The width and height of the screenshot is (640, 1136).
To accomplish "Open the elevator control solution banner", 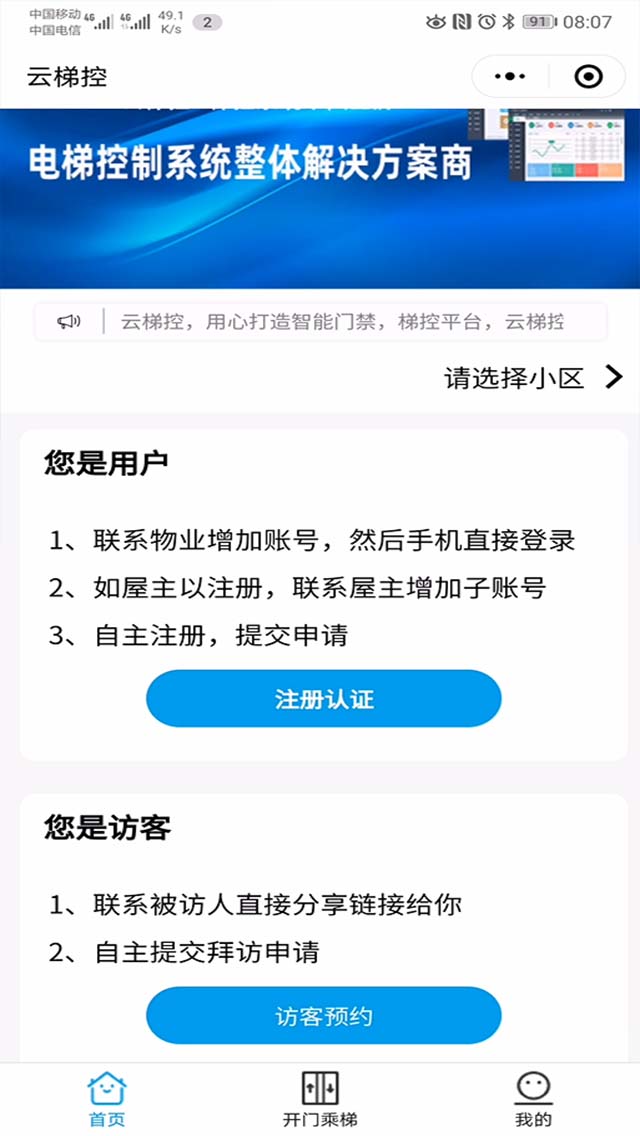I will 320,199.
